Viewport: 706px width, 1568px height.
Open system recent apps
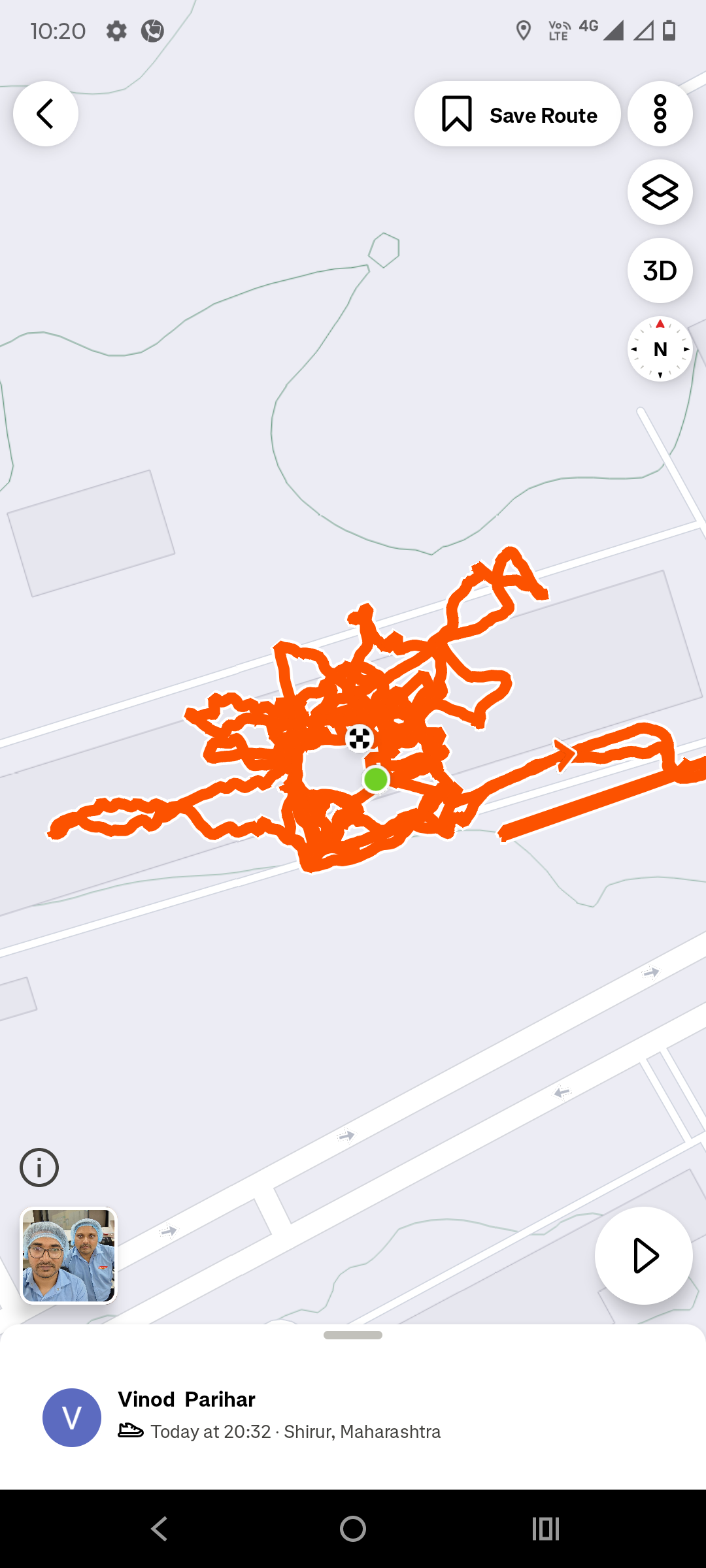pos(546,1529)
